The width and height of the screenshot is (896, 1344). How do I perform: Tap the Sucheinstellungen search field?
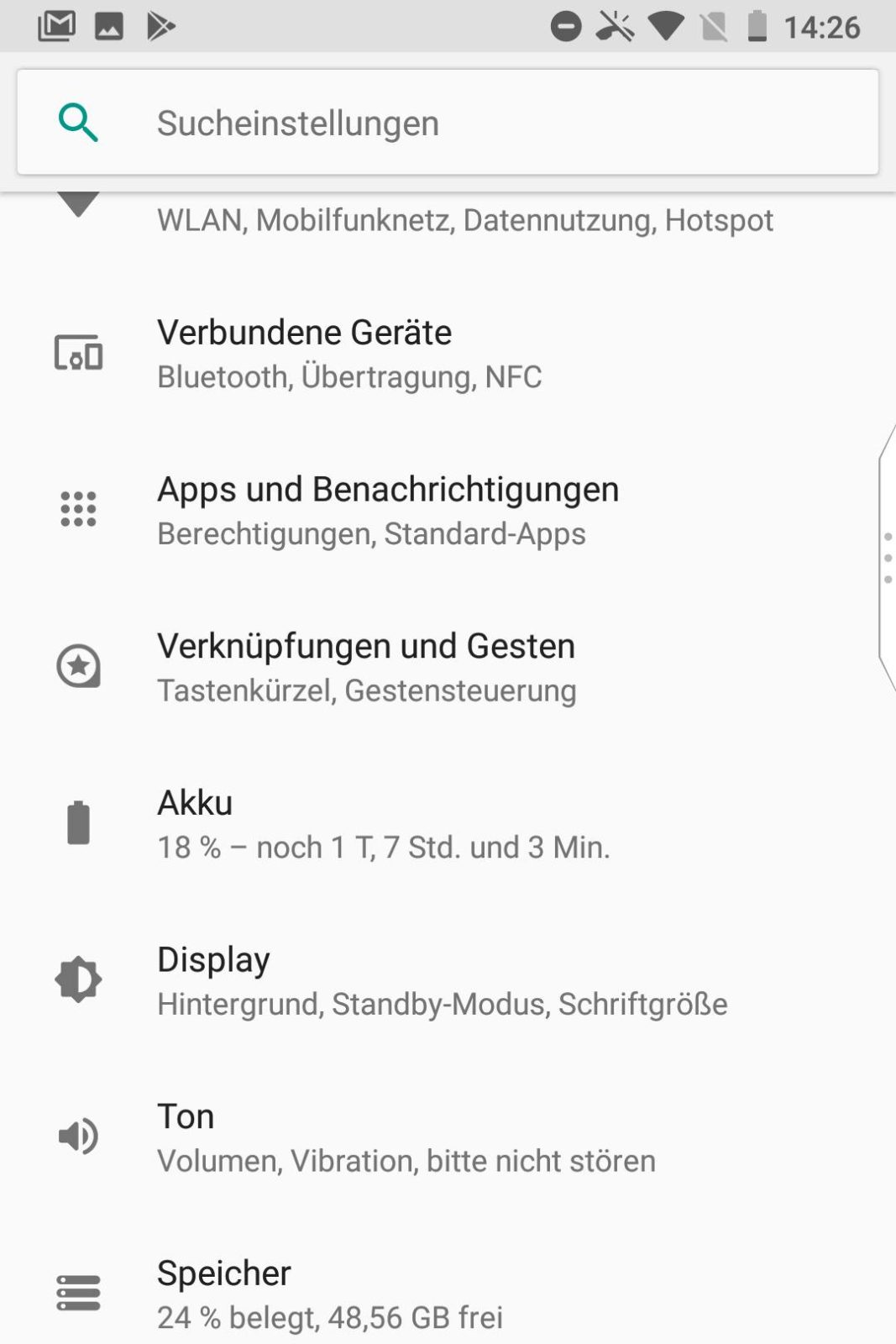pos(447,123)
